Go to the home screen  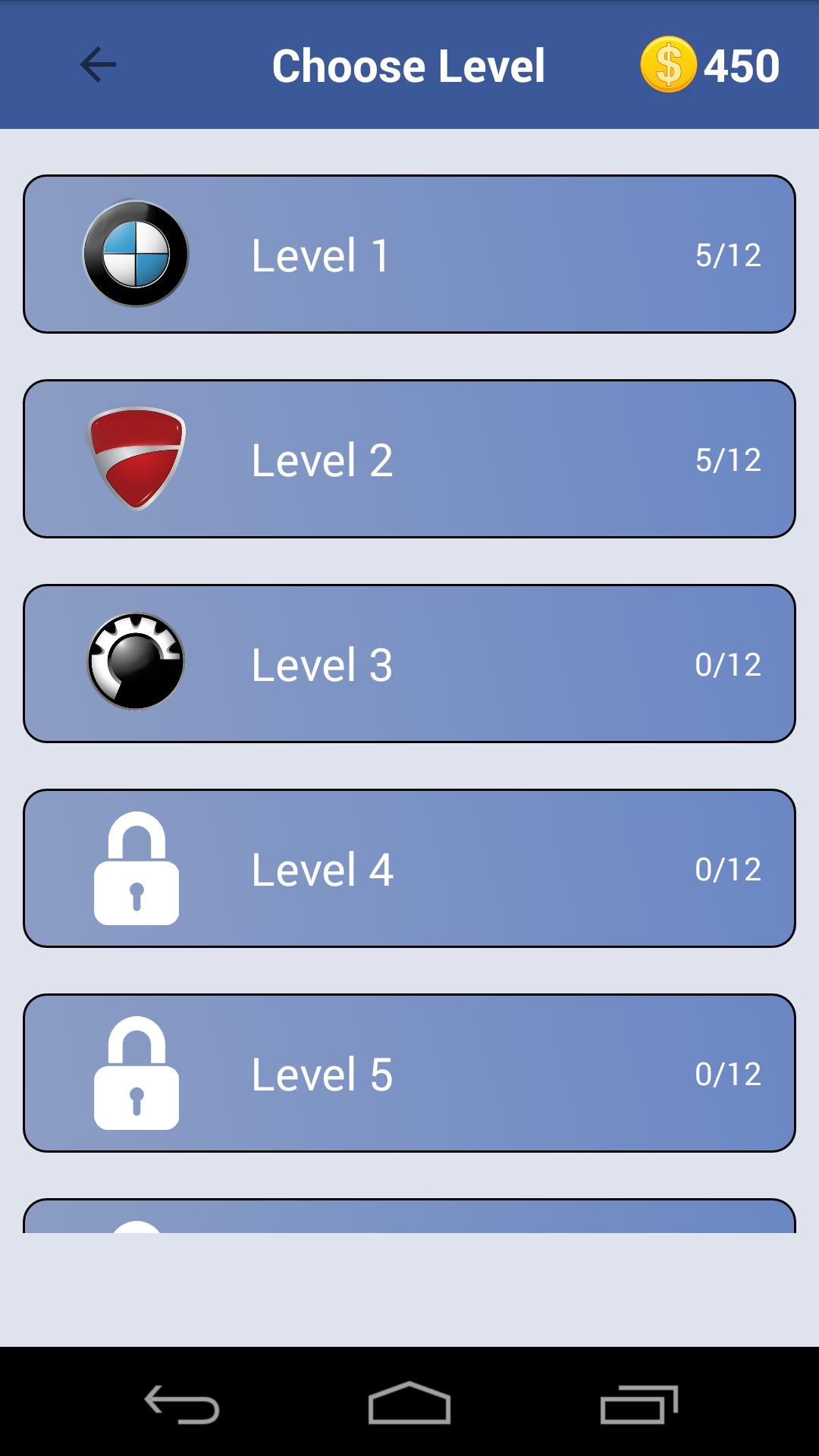409,1404
